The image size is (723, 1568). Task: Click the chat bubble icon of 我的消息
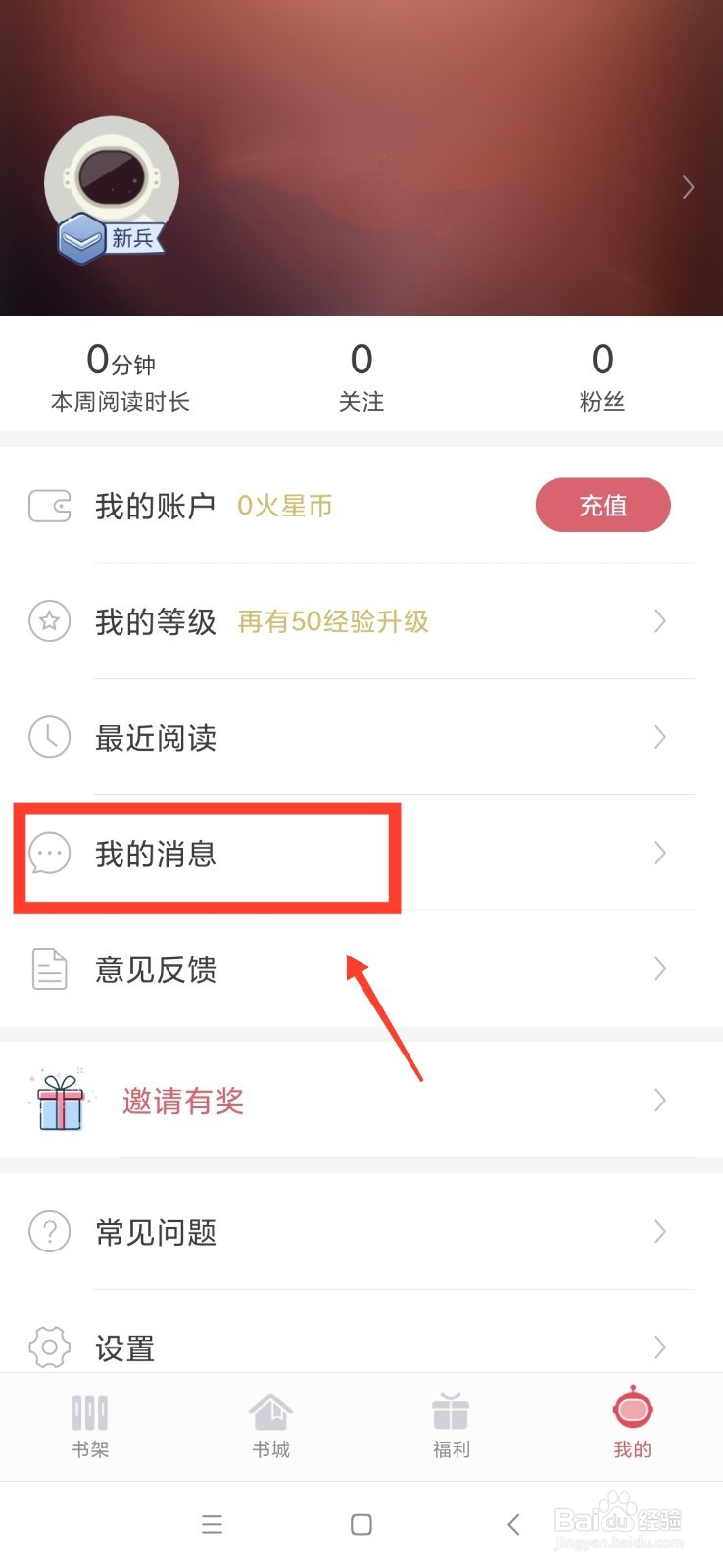(x=50, y=854)
